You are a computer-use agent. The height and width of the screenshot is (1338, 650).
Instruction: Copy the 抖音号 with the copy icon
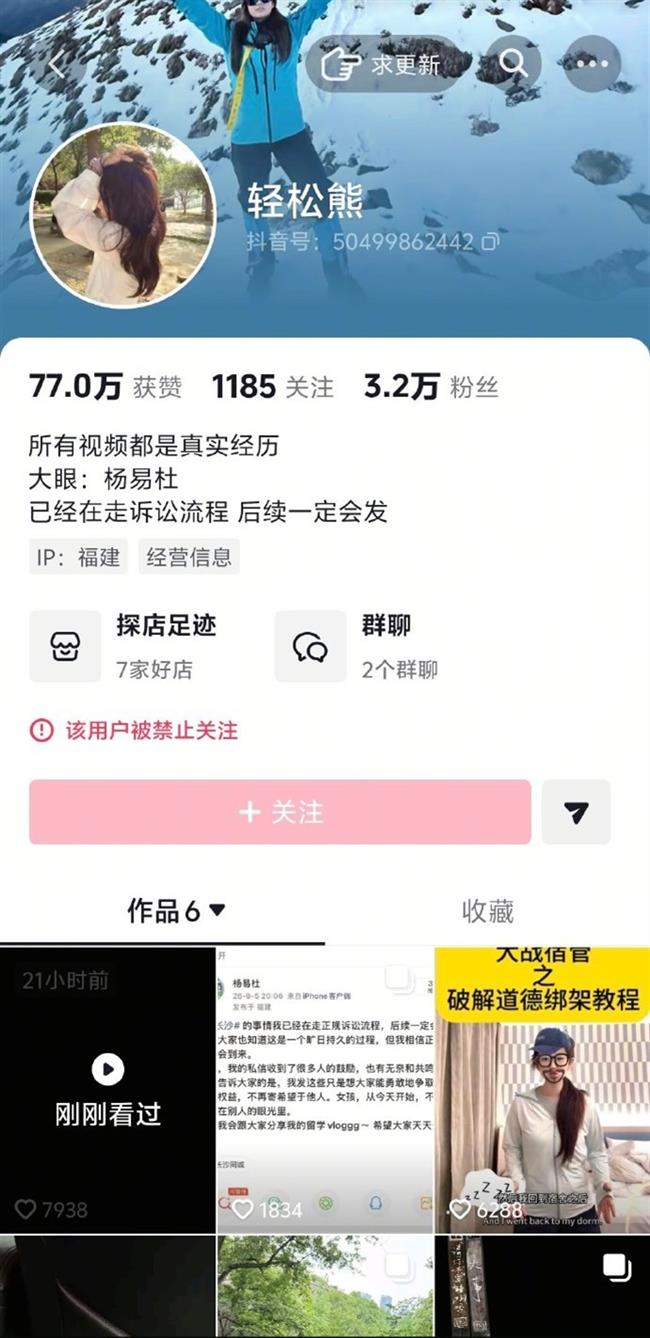point(490,242)
